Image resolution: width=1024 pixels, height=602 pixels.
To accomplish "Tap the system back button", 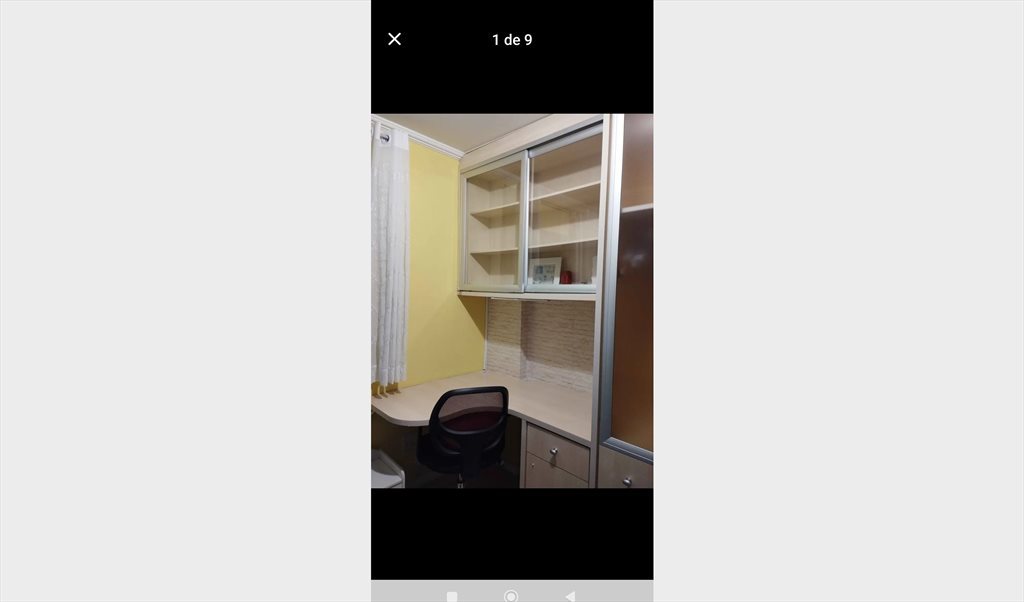I will pyautogui.click(x=570, y=596).
